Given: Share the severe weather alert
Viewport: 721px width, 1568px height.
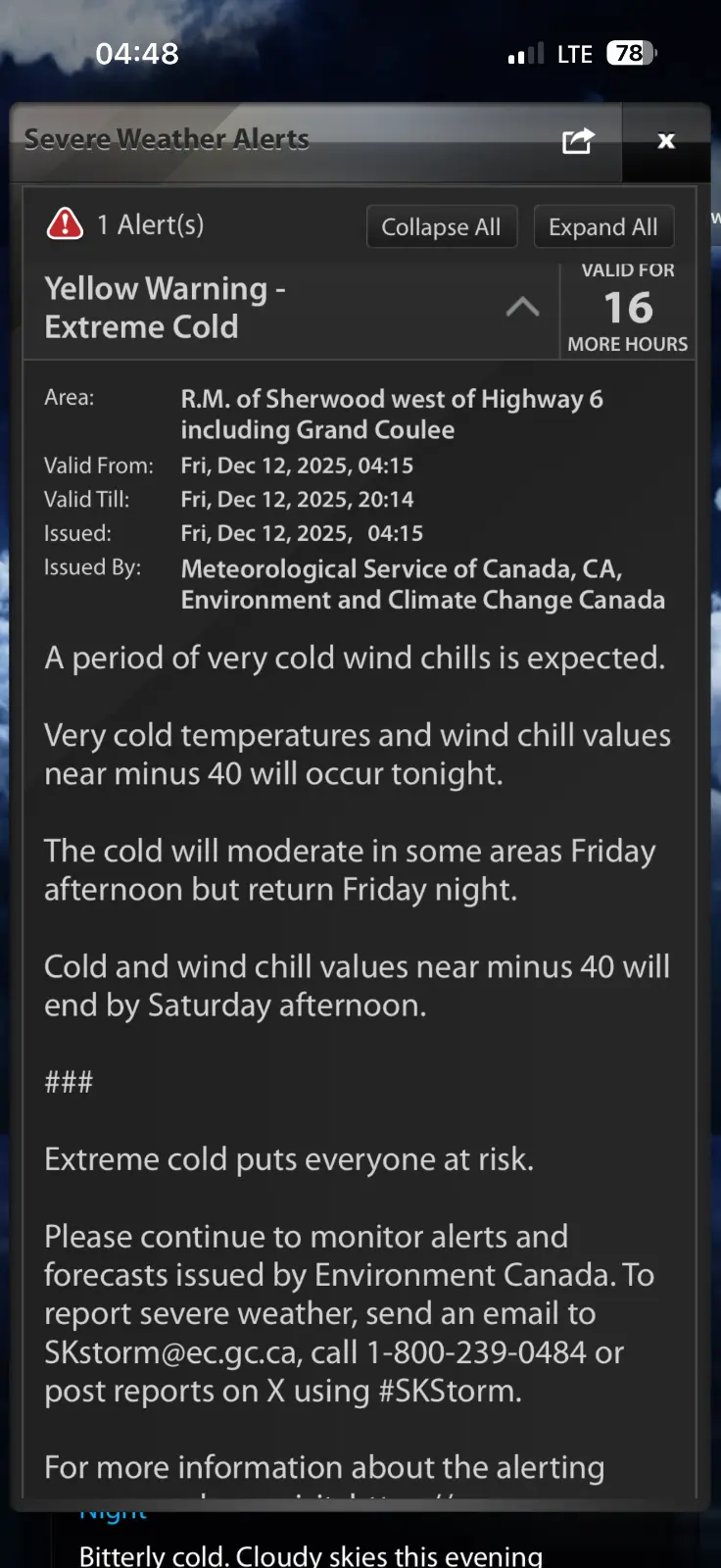Looking at the screenshot, I should coord(578,141).
